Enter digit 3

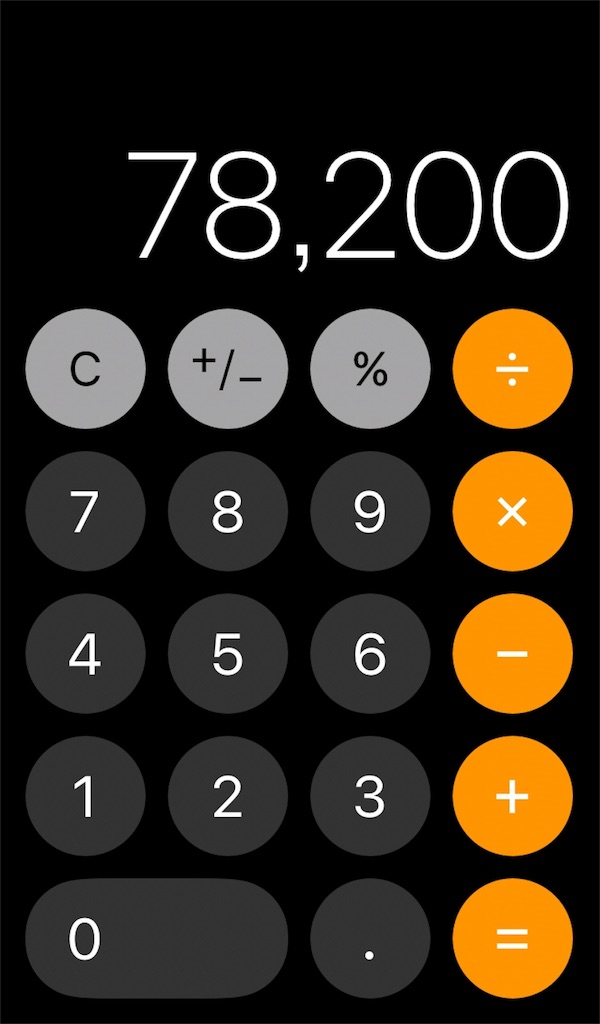370,796
